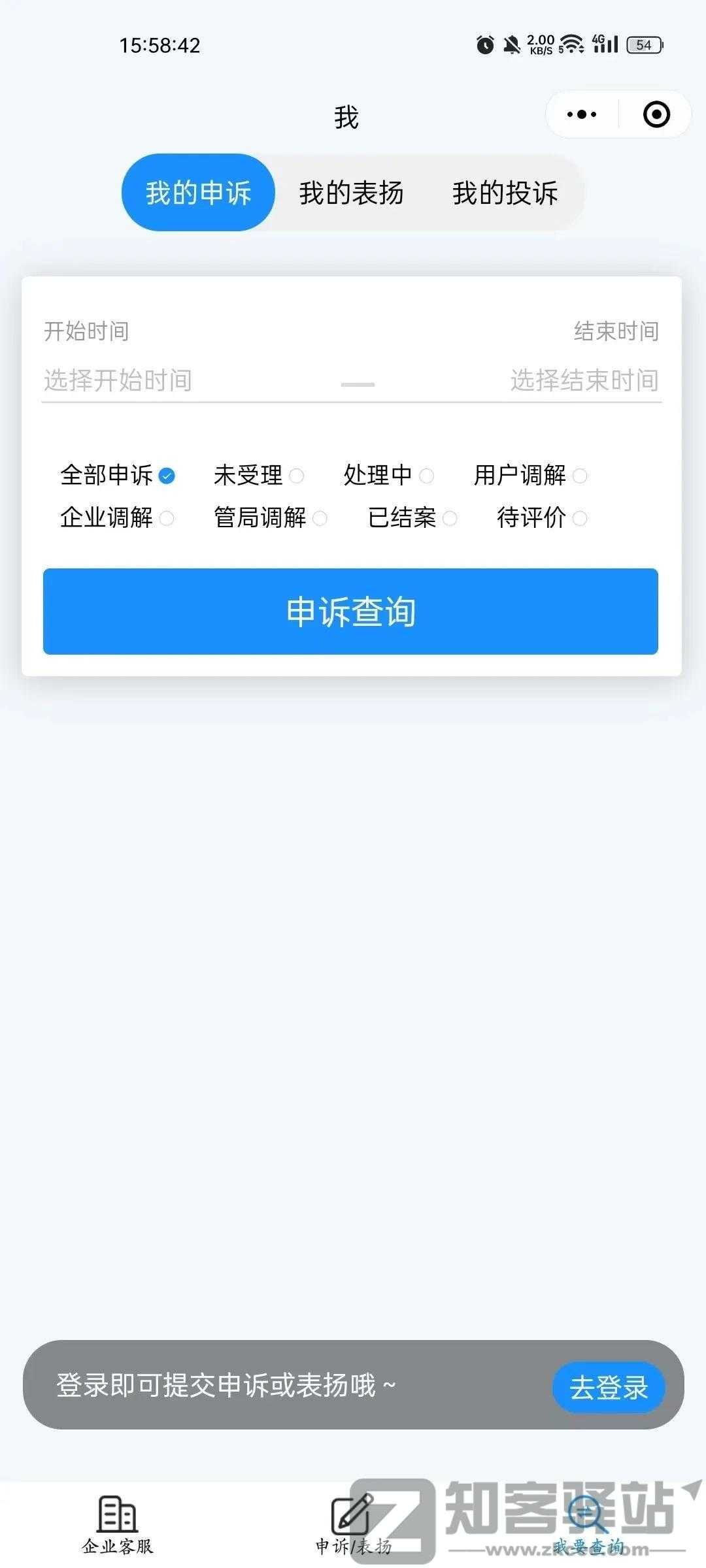Tap the Wi-Fi icon in status bar
Screen dimensions: 706x1568
click(571, 43)
